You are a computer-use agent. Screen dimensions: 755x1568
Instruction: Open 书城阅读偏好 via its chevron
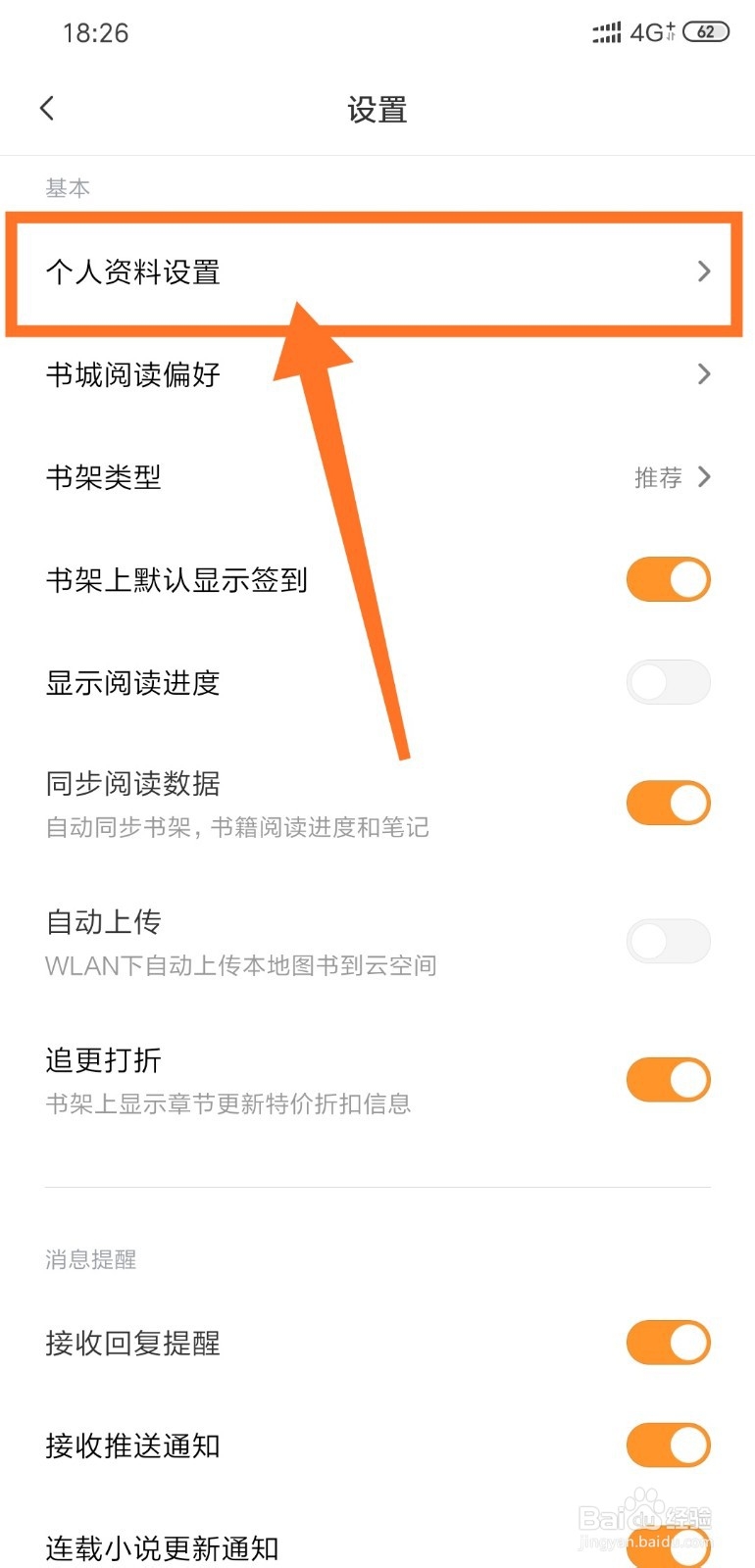(704, 374)
